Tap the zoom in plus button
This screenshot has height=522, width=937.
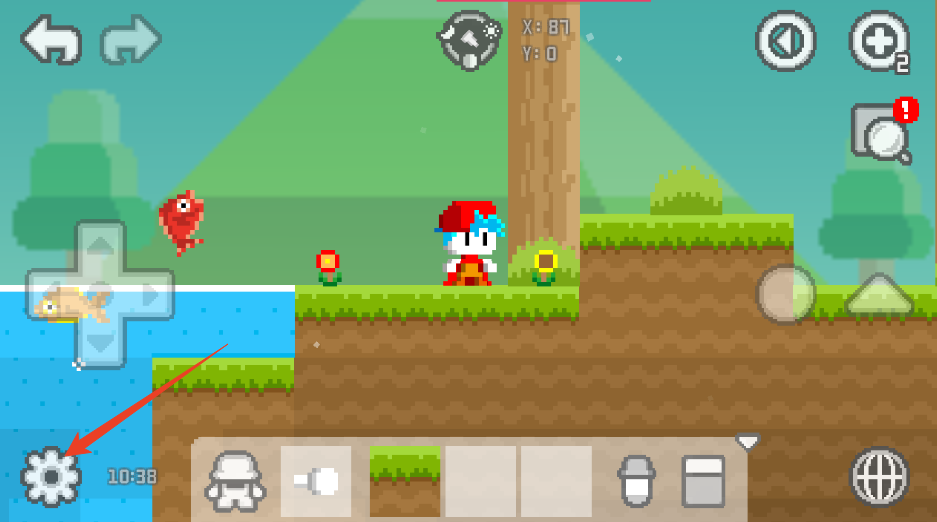(x=877, y=42)
